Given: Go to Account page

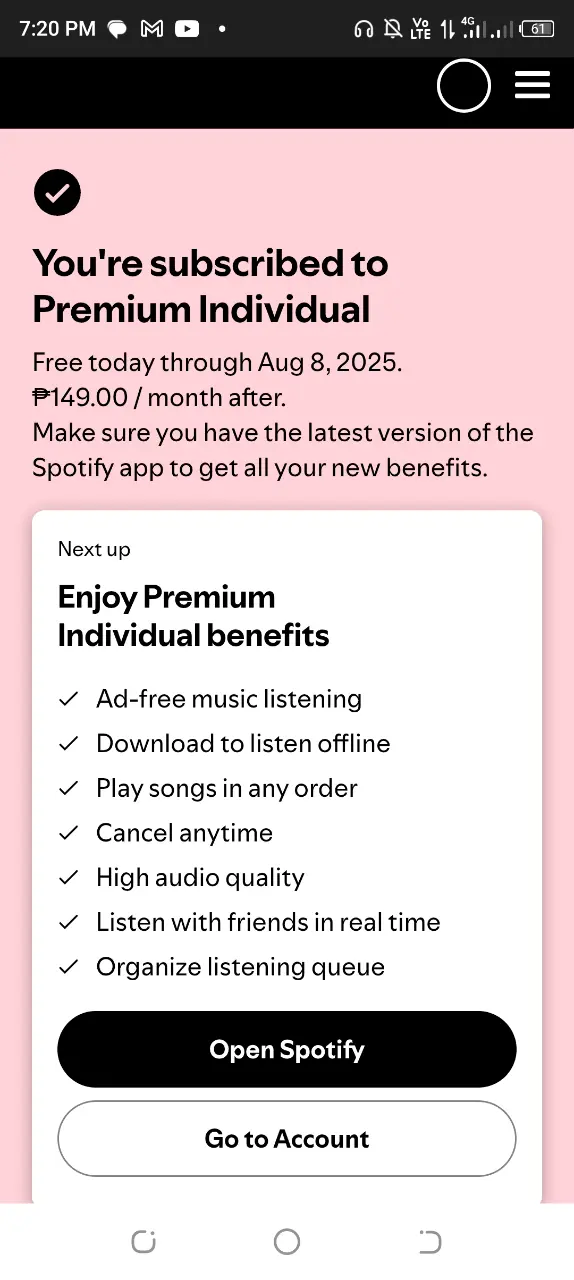Looking at the screenshot, I should click(287, 1138).
